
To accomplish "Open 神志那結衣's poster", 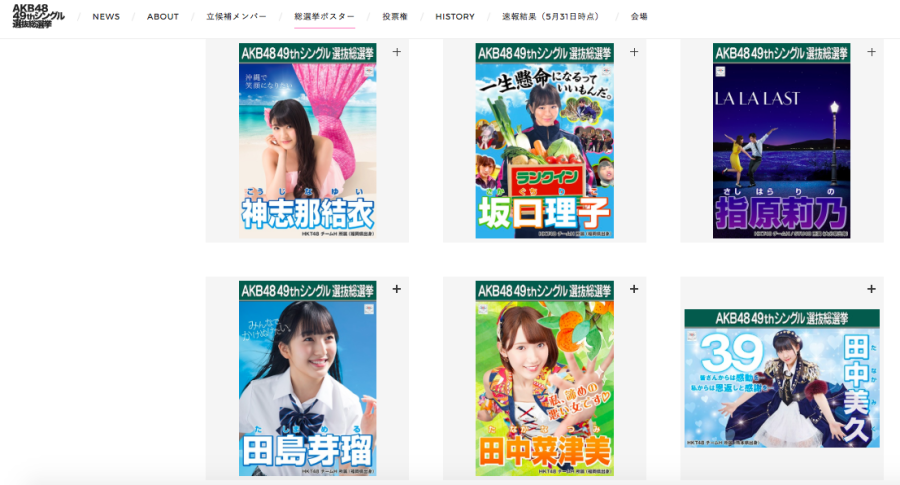I will tap(307, 140).
